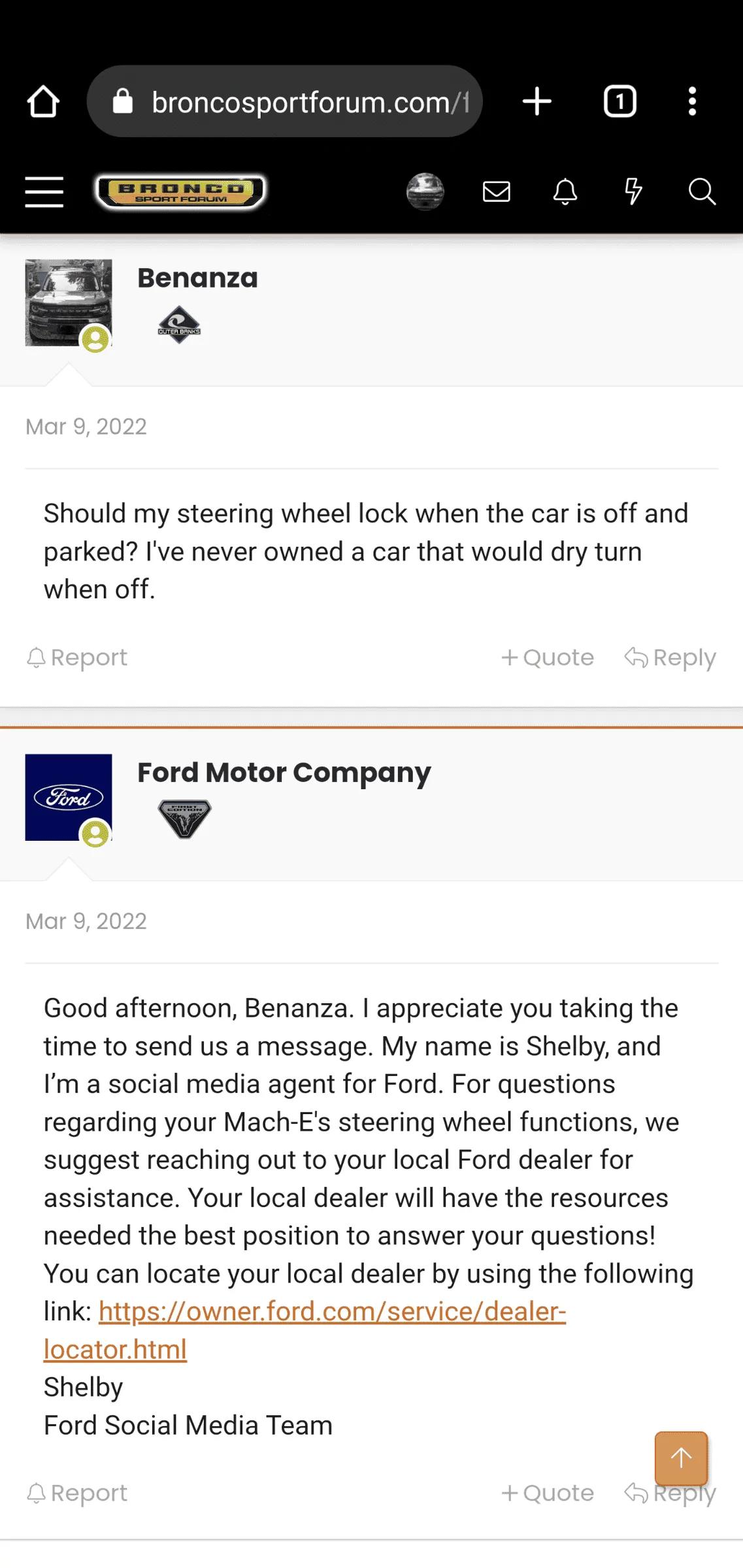Image resolution: width=743 pixels, height=1568 pixels.
Task: Open the hamburger navigation menu
Action: pyautogui.click(x=43, y=191)
